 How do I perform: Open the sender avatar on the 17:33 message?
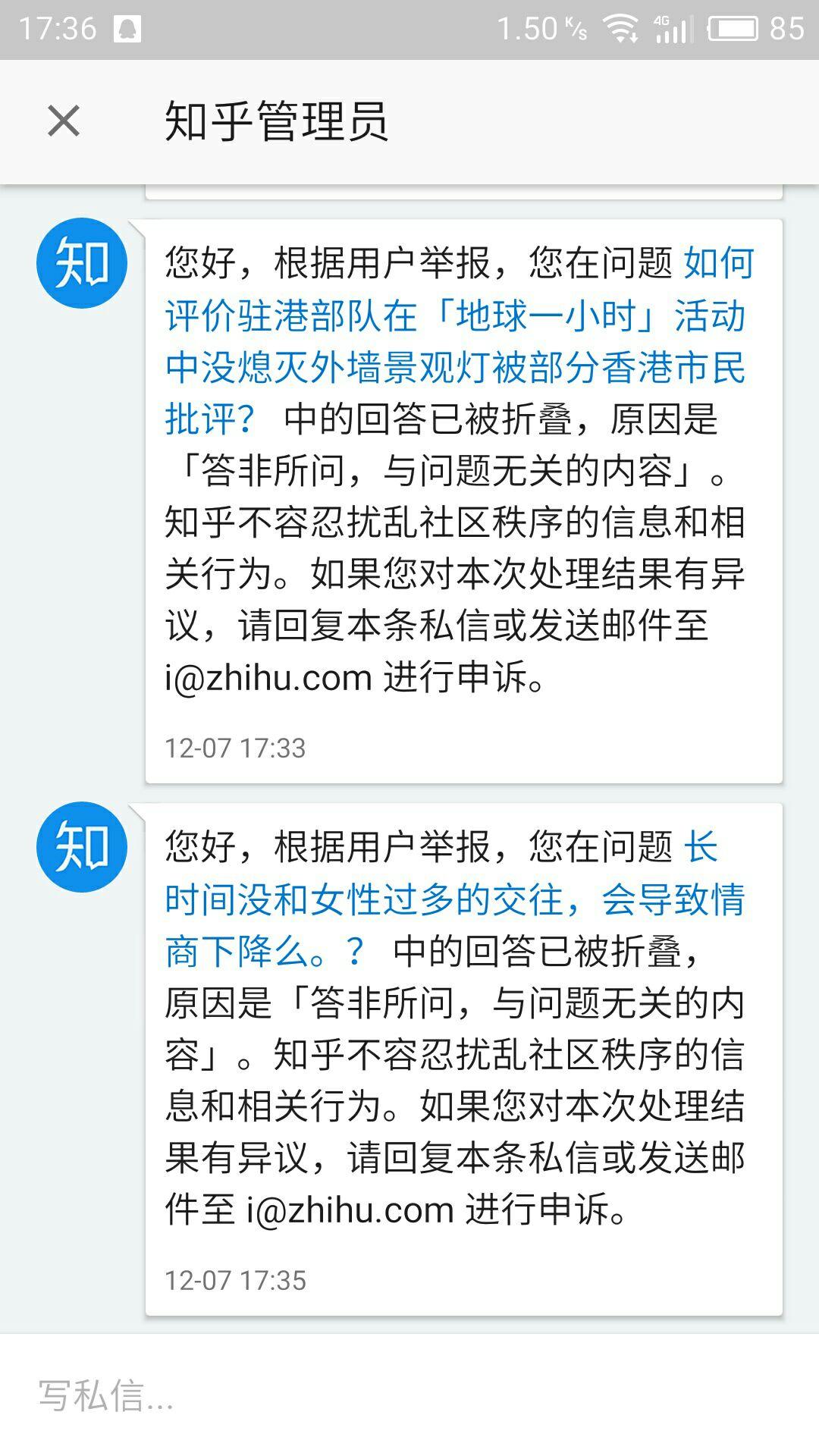[82, 263]
